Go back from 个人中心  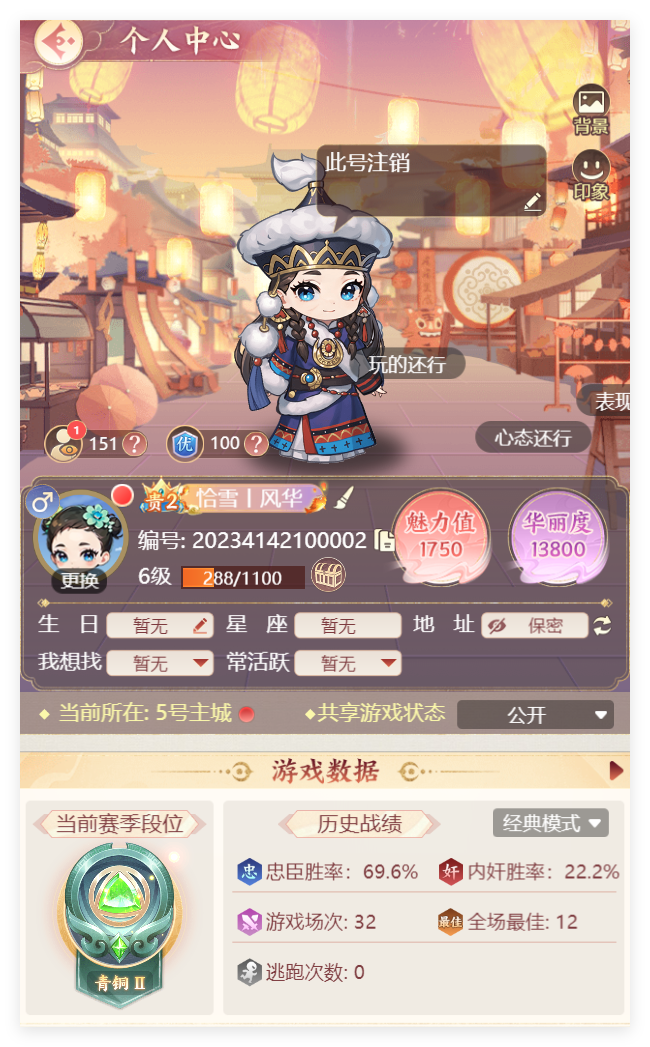point(57,42)
